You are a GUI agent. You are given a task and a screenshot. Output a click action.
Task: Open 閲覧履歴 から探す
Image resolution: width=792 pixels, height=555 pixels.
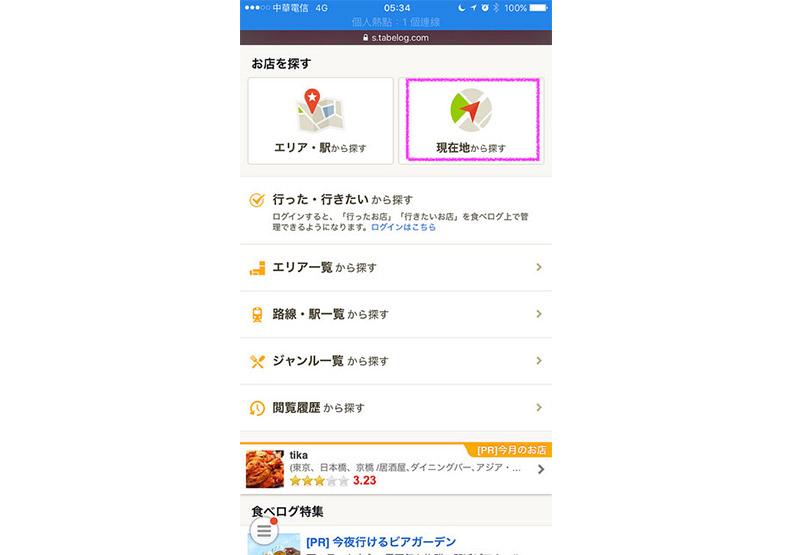[x=396, y=408]
